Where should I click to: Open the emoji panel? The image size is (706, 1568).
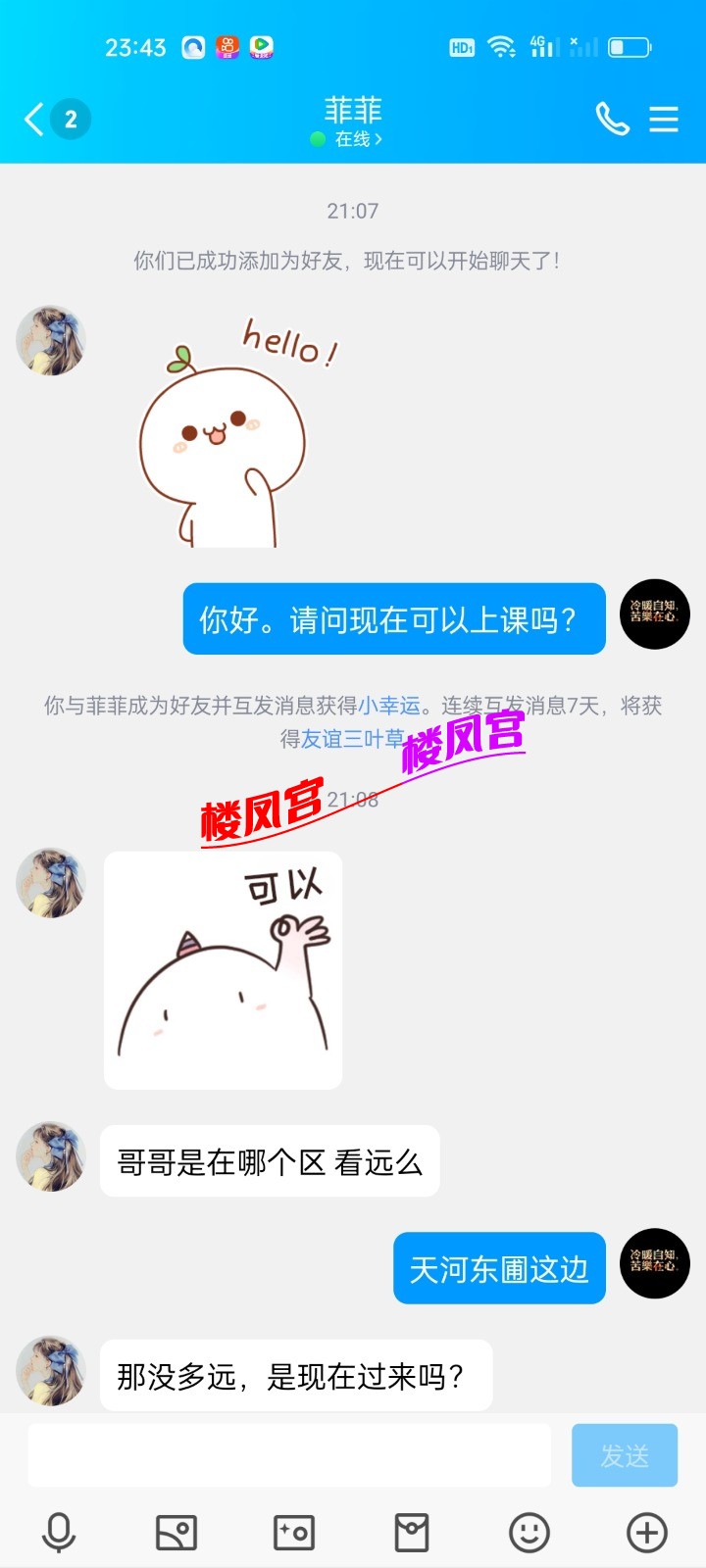[x=529, y=1533]
